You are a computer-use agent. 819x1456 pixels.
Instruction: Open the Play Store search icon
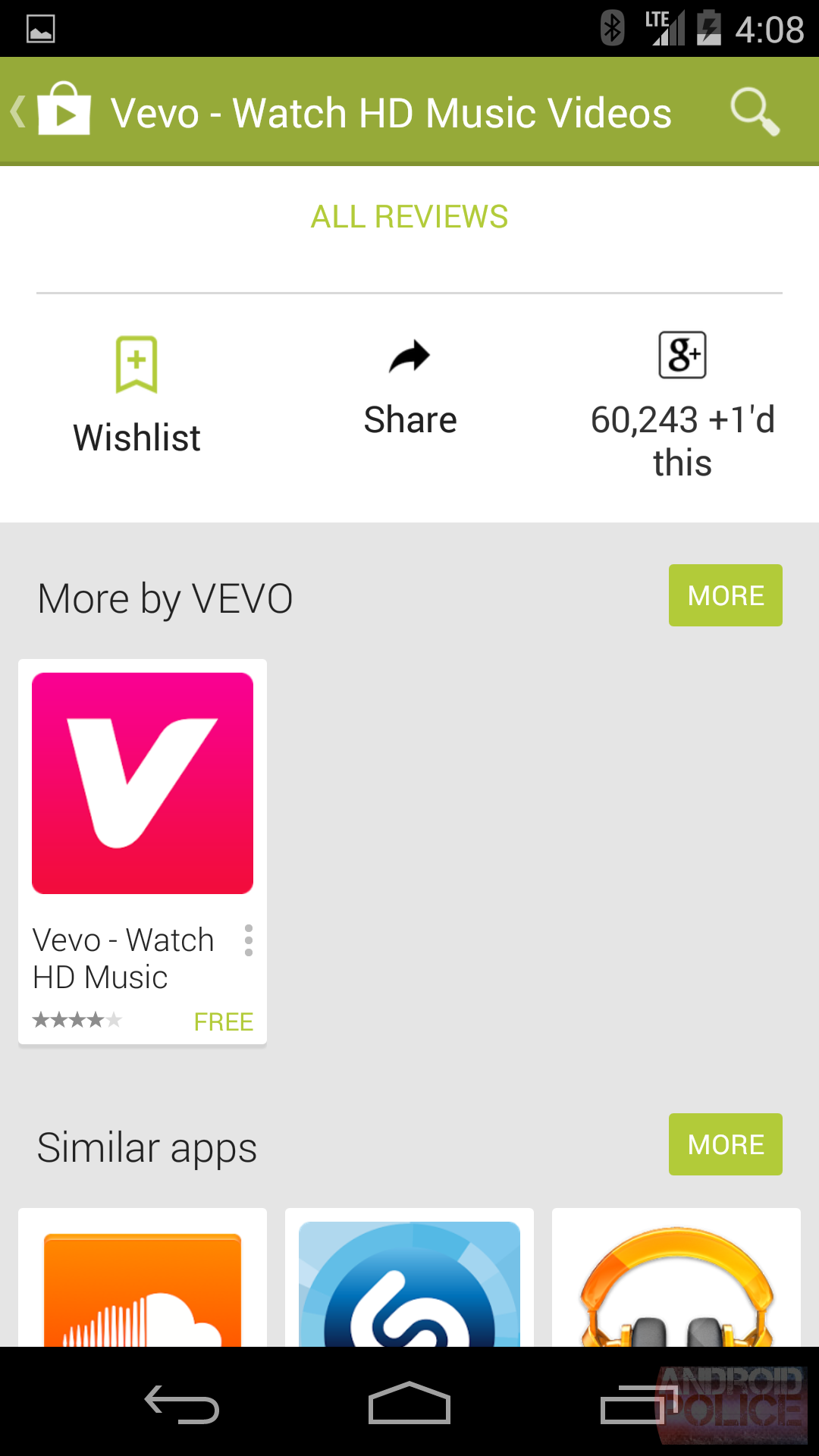[754, 111]
